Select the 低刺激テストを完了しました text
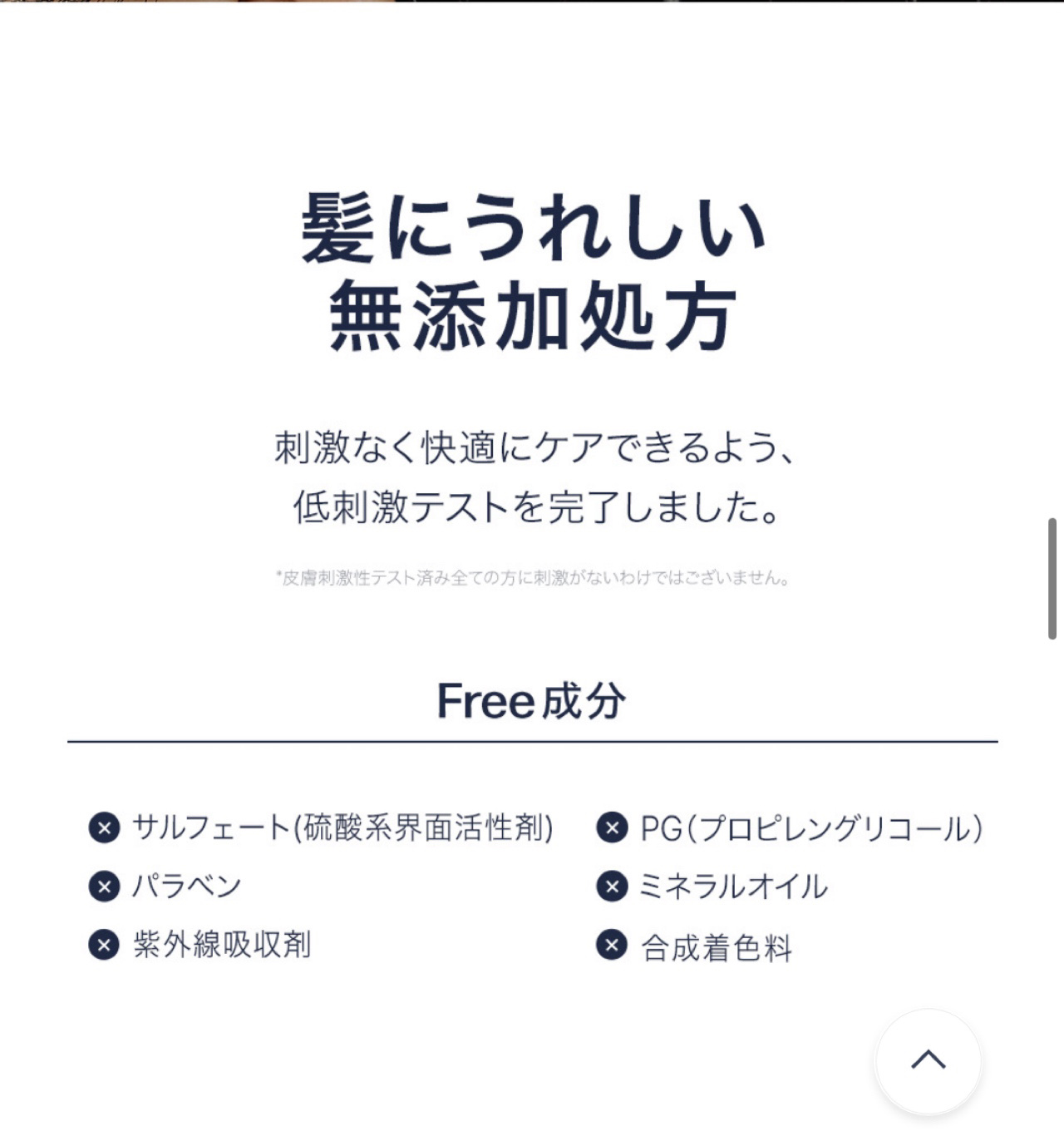 [532, 507]
